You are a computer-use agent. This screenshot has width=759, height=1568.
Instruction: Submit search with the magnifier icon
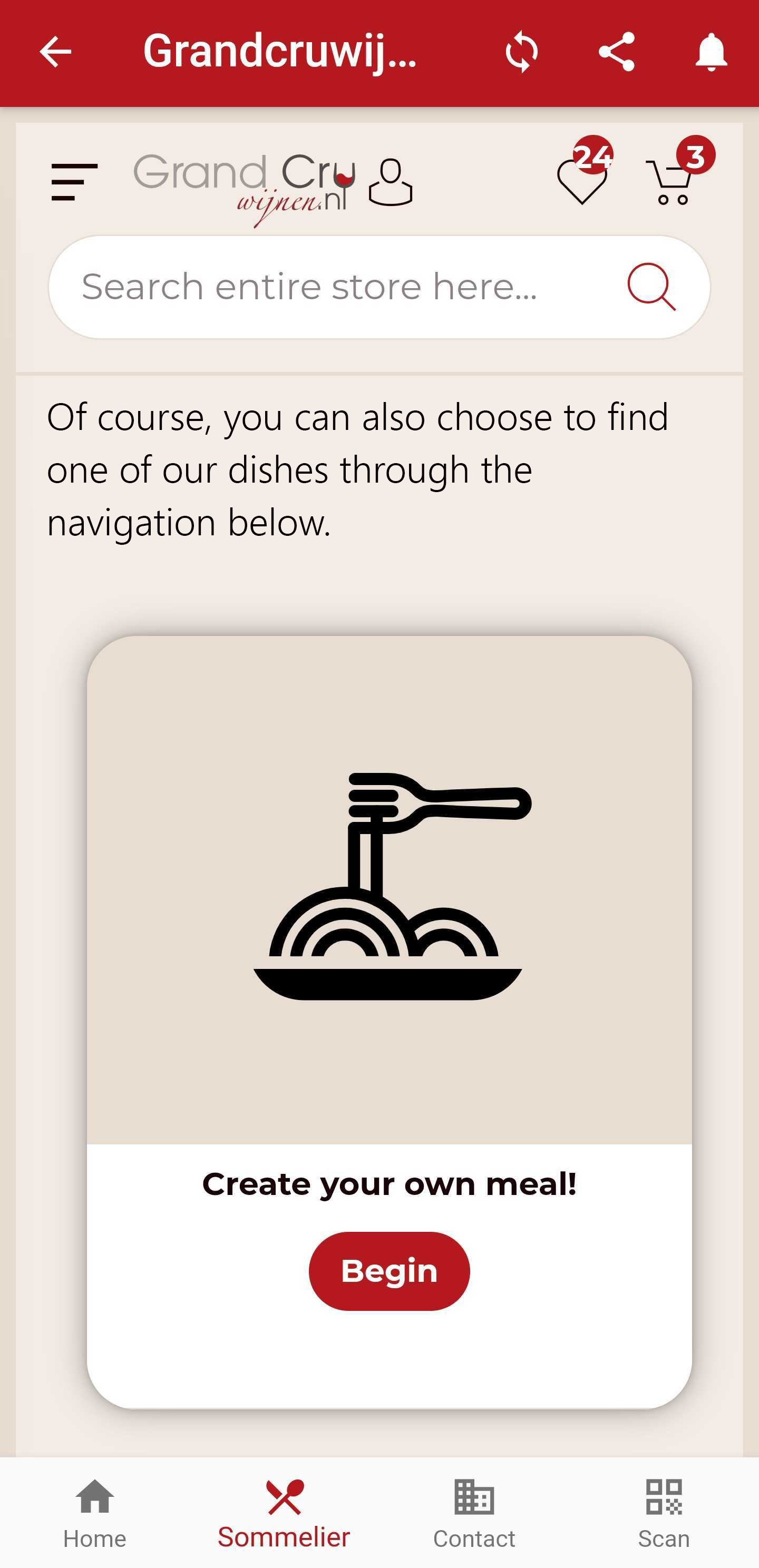pyautogui.click(x=651, y=287)
